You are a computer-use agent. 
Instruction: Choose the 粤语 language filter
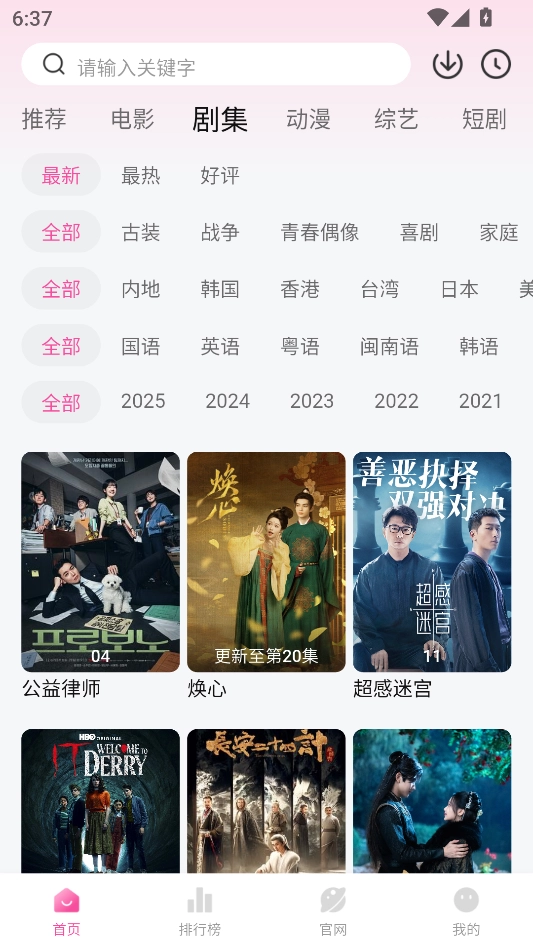pyautogui.click(x=300, y=346)
